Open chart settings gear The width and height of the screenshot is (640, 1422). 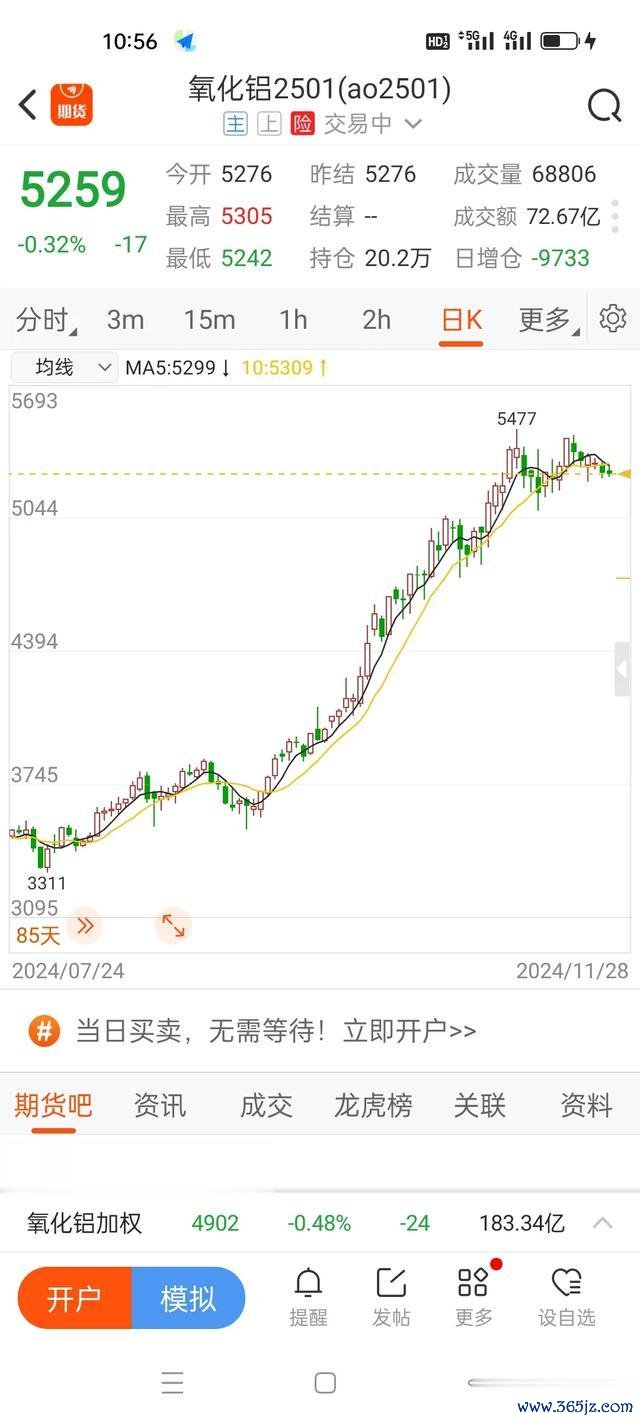612,319
